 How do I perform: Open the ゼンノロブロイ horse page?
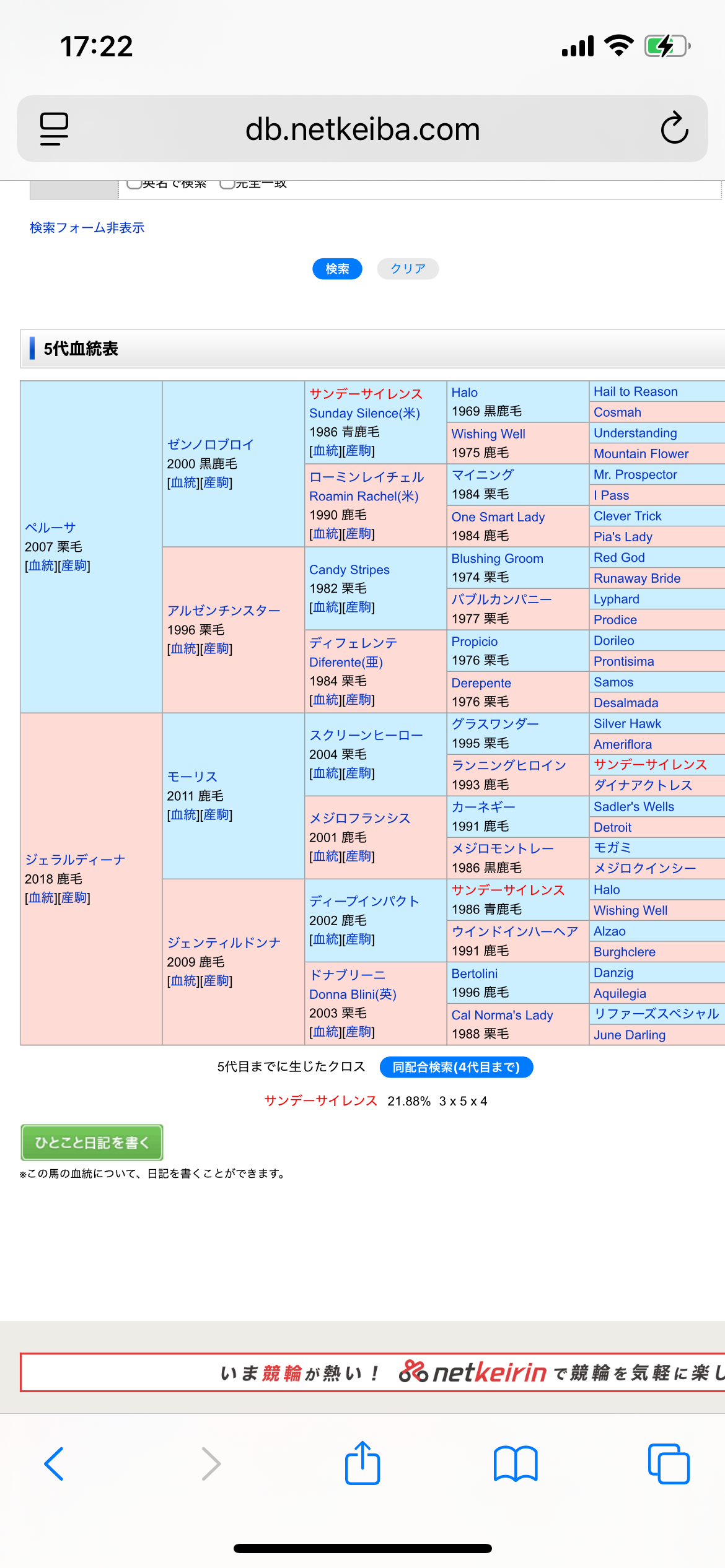[211, 445]
